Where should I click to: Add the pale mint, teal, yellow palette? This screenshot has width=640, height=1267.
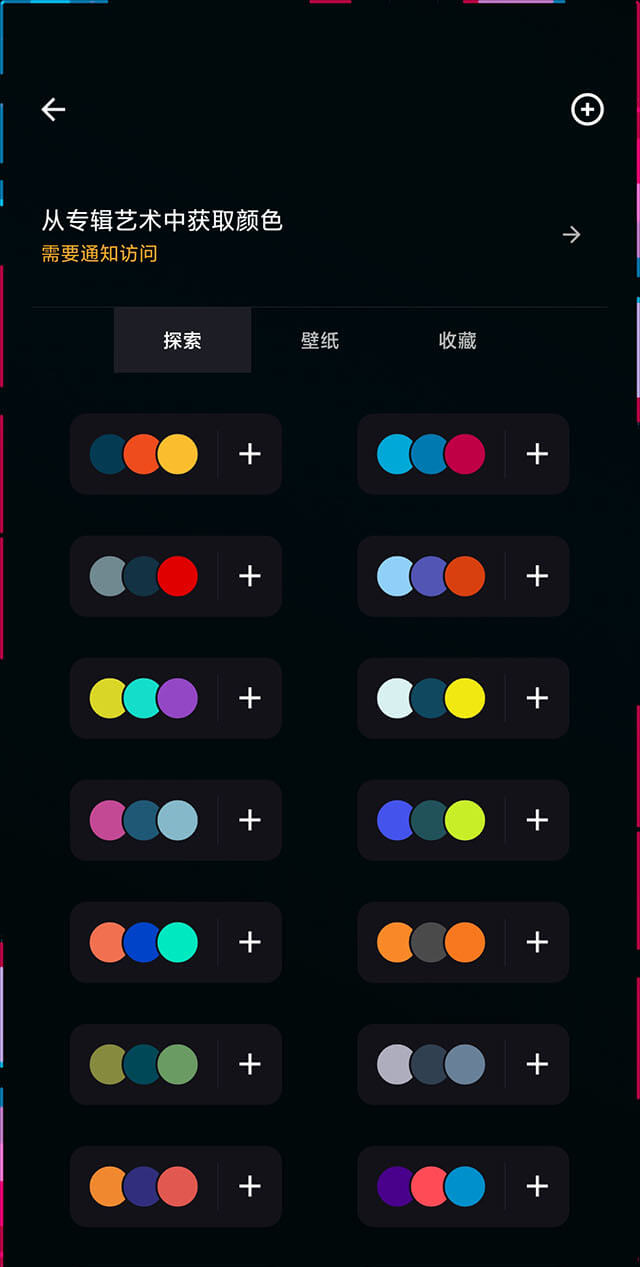point(537,698)
